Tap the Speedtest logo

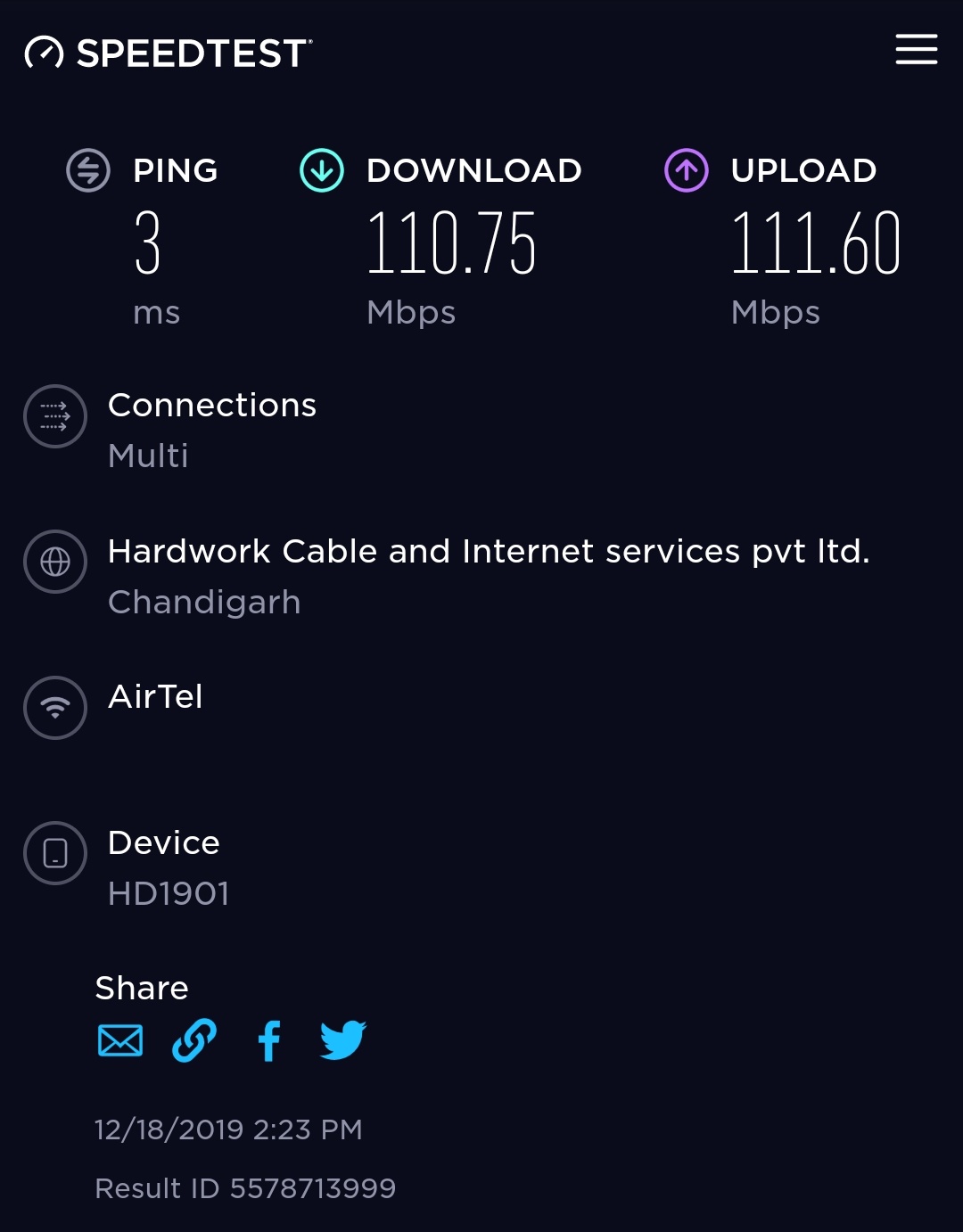tap(169, 53)
